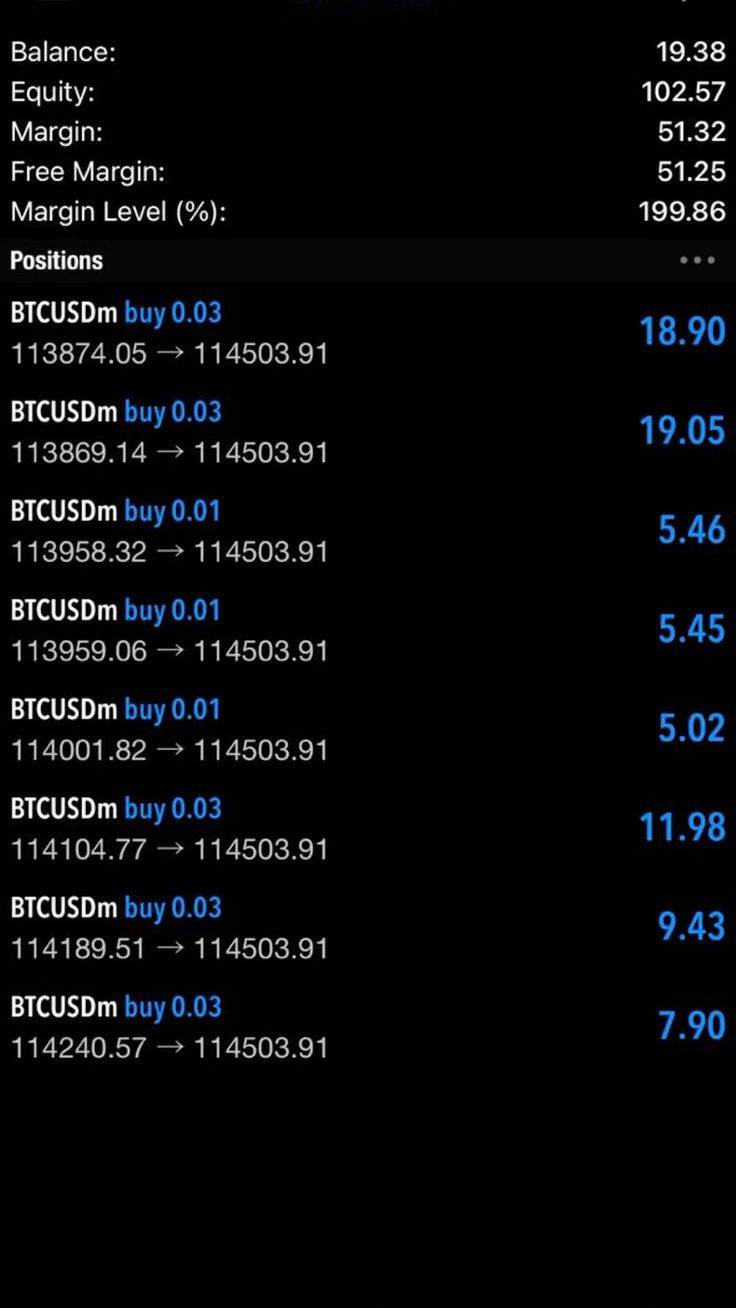Tap the buy 0.01 label on third position
Image resolution: width=736 pixels, height=1308 pixels.
(175, 511)
